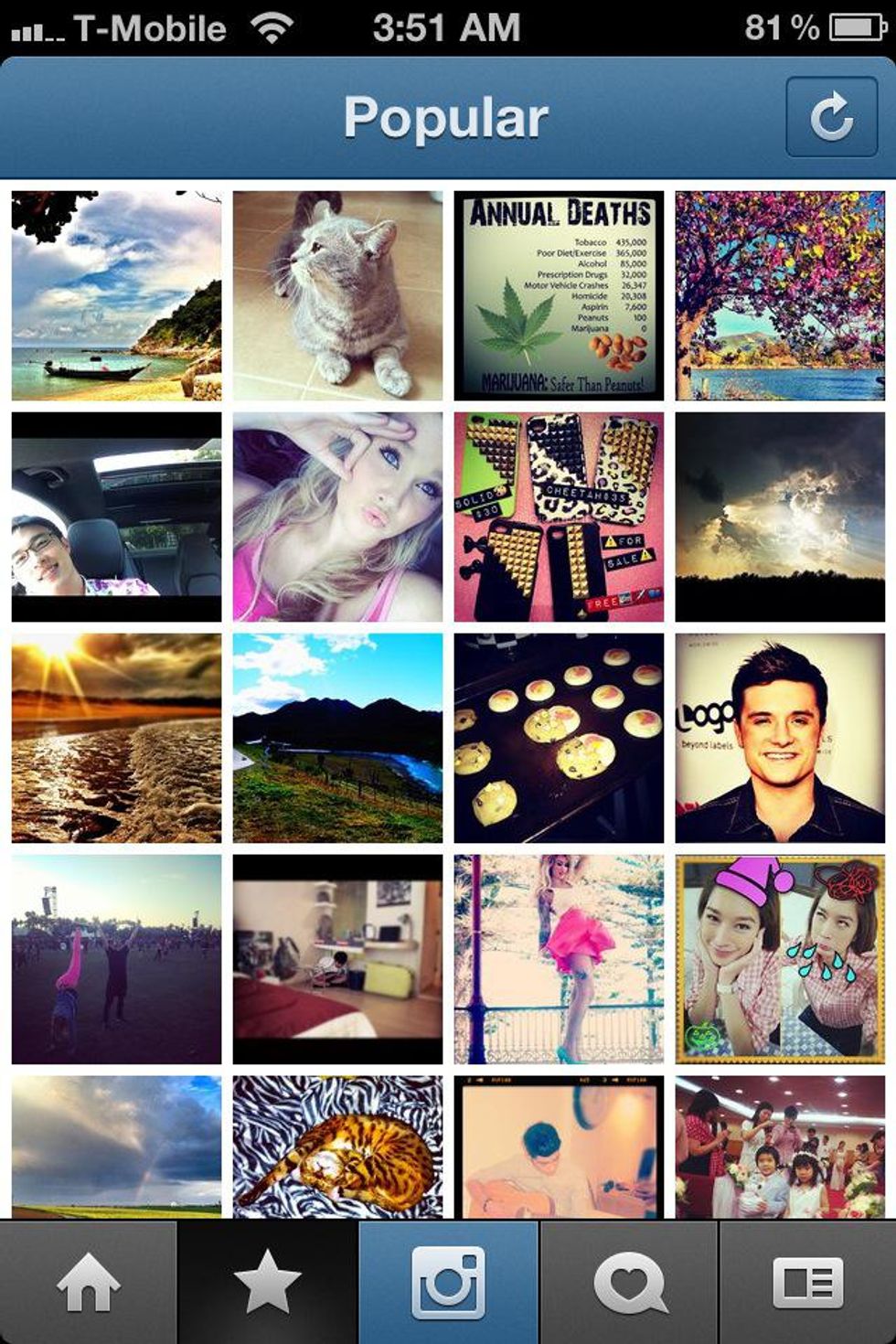Open the beach boat photo
Image resolution: width=896 pixels, height=1344 pixels.
pyautogui.click(x=116, y=295)
